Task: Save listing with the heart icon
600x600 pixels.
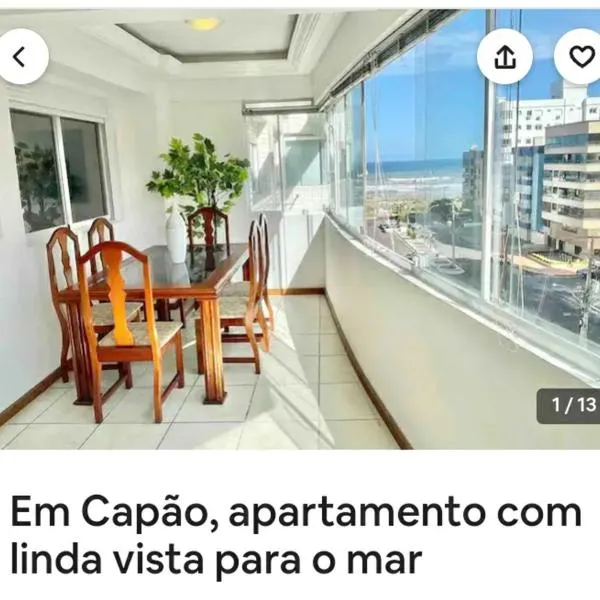Action: pyautogui.click(x=581, y=57)
